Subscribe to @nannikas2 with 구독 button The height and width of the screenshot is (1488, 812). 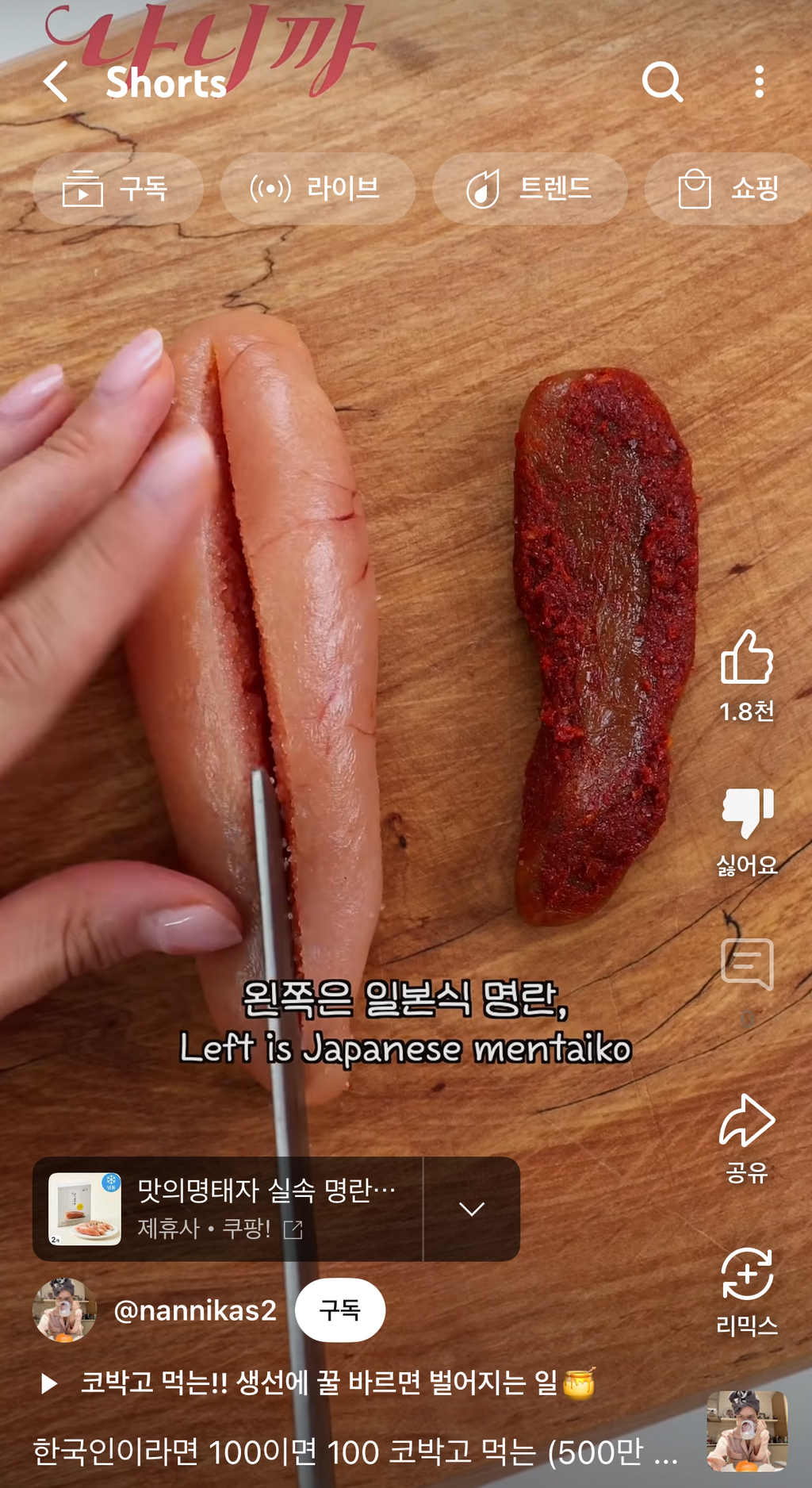point(339,1310)
